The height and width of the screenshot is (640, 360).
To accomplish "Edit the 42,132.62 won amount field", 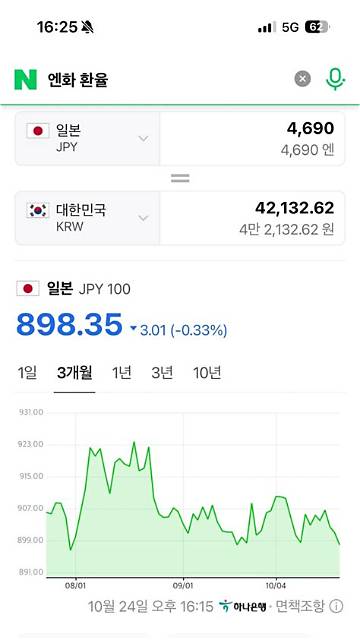I will [x=252, y=218].
